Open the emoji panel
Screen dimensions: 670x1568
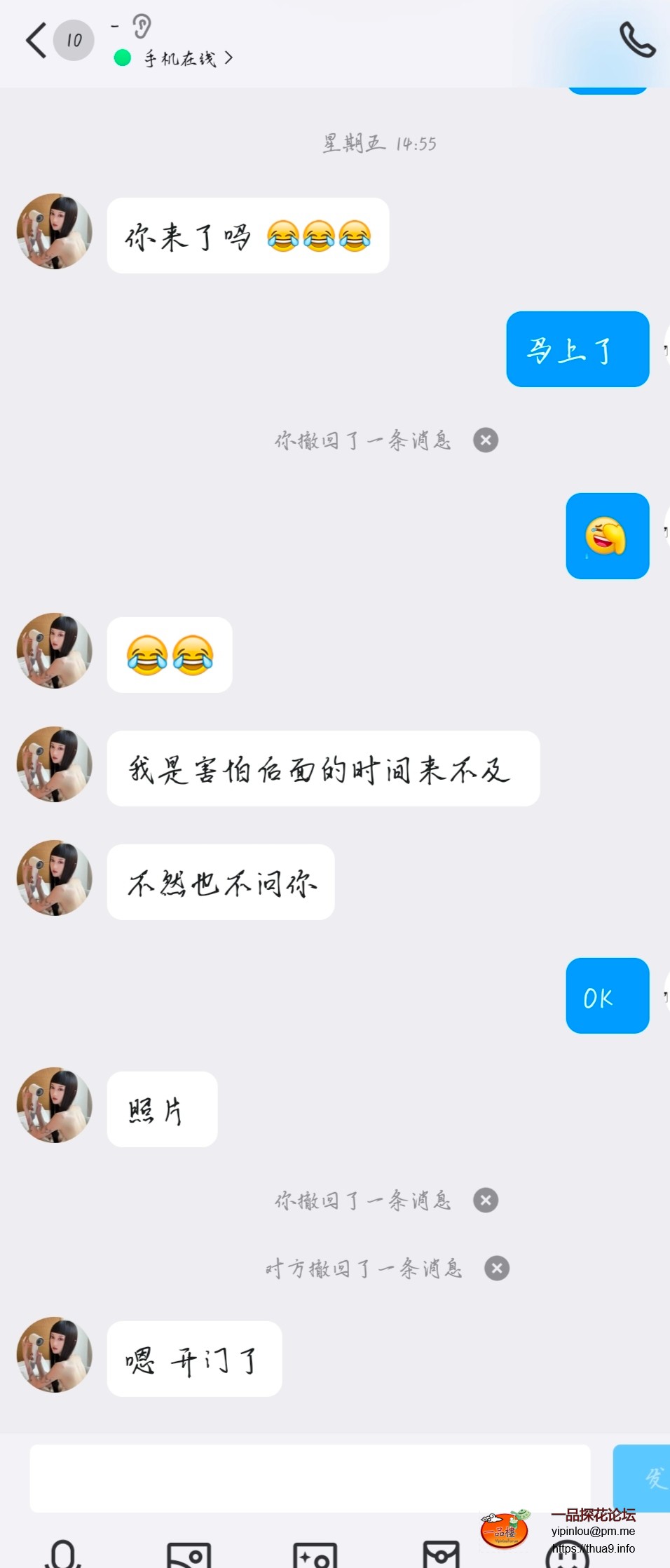pos(568,1558)
